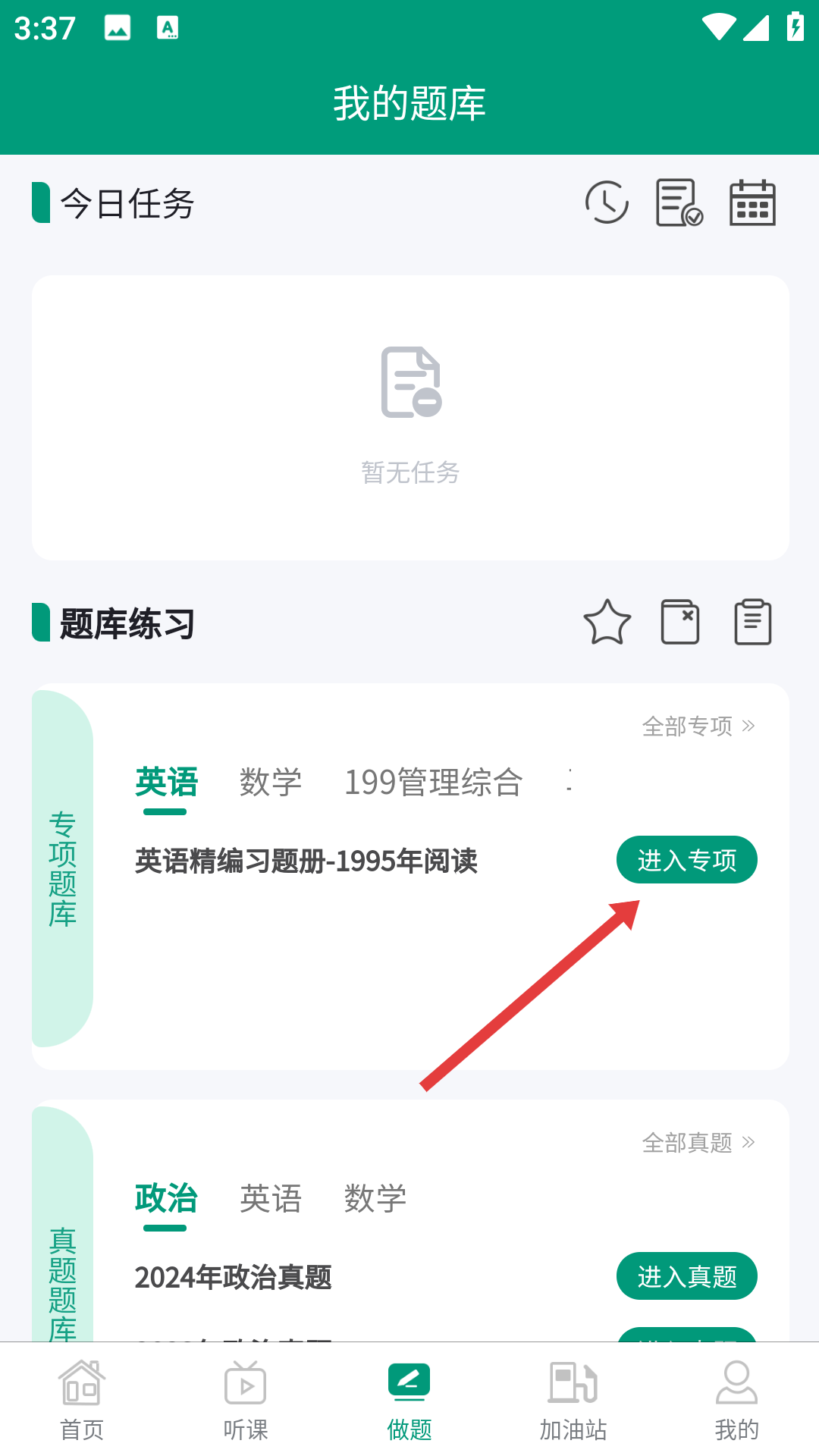View 全部专项 list
Viewport: 819px width, 1456px height.
pos(698,726)
